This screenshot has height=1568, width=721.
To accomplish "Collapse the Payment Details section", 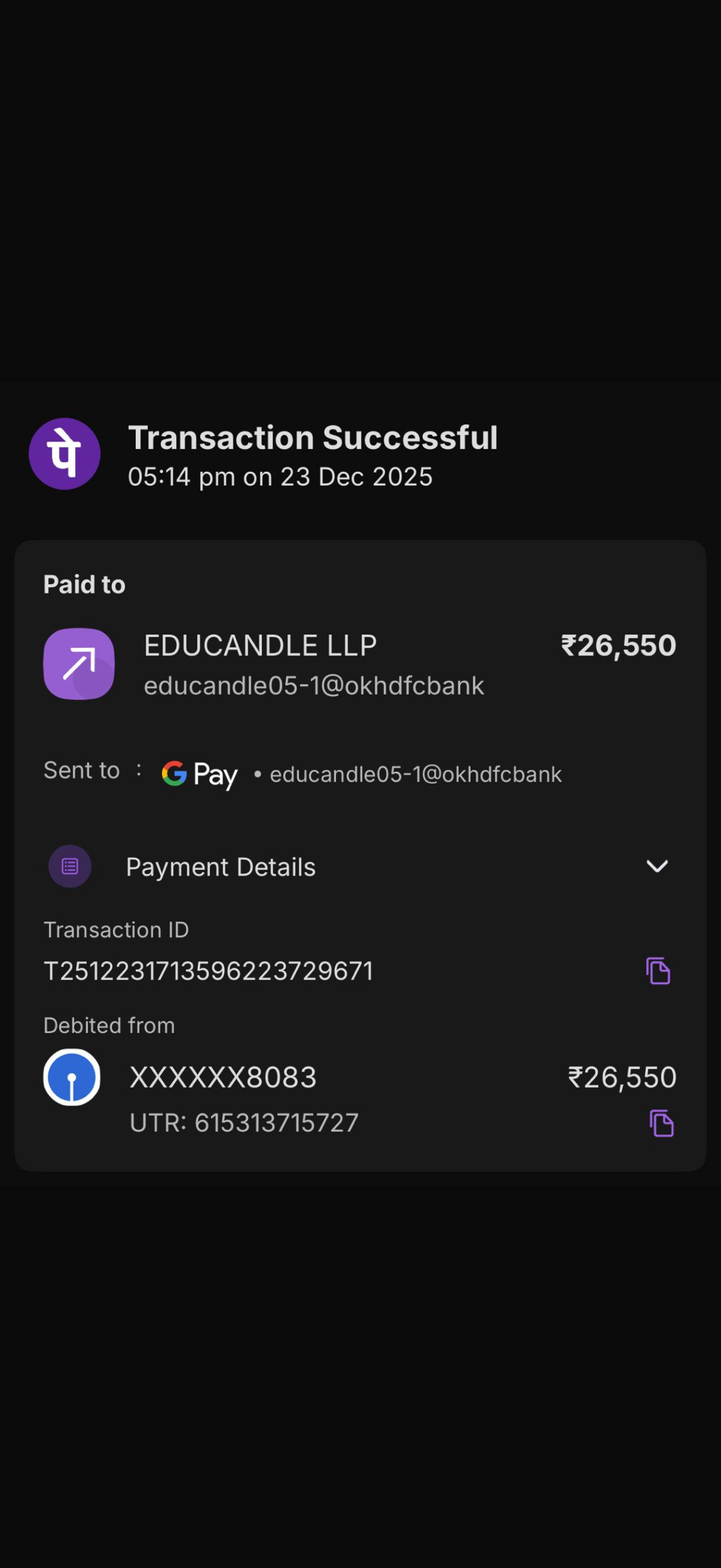I will point(656,865).
